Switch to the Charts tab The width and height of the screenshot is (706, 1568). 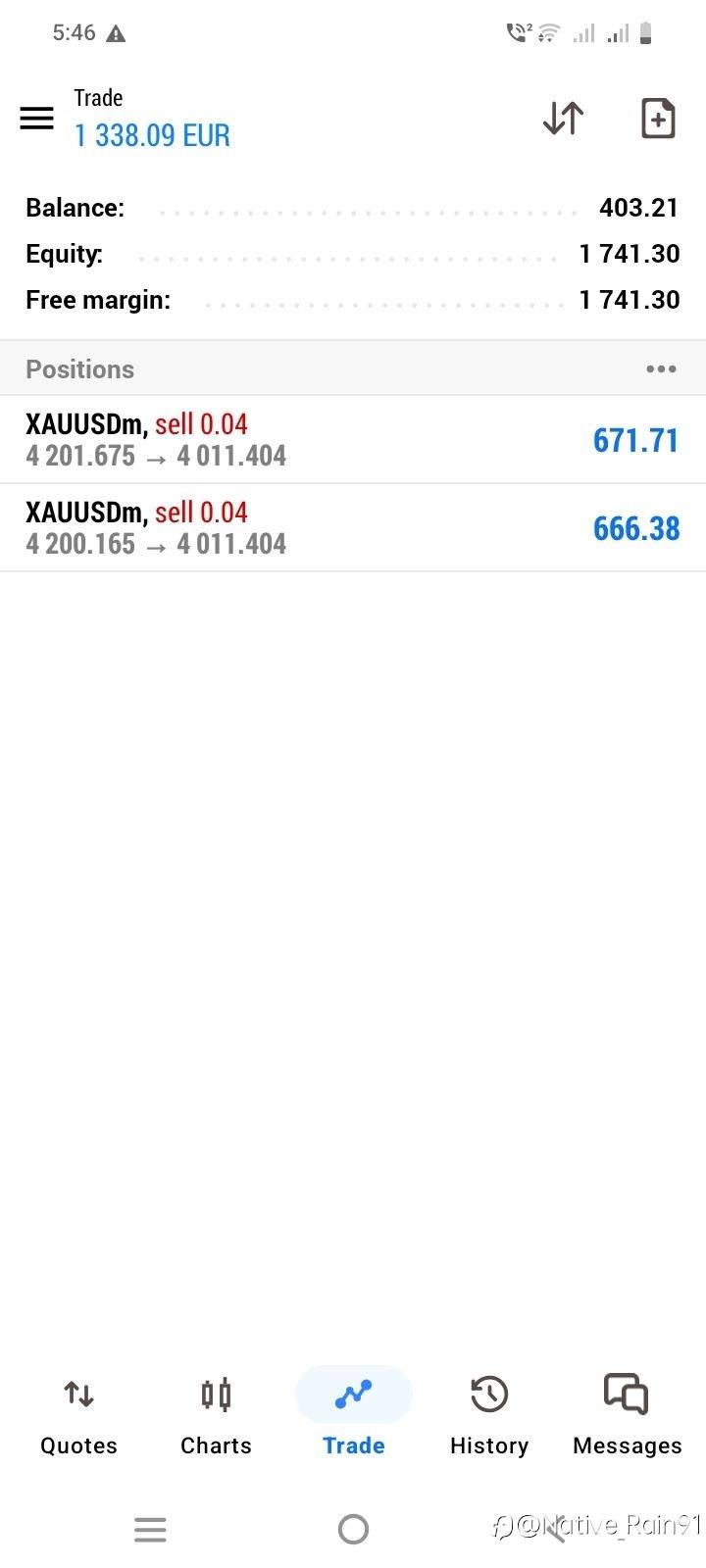pyautogui.click(x=216, y=1416)
